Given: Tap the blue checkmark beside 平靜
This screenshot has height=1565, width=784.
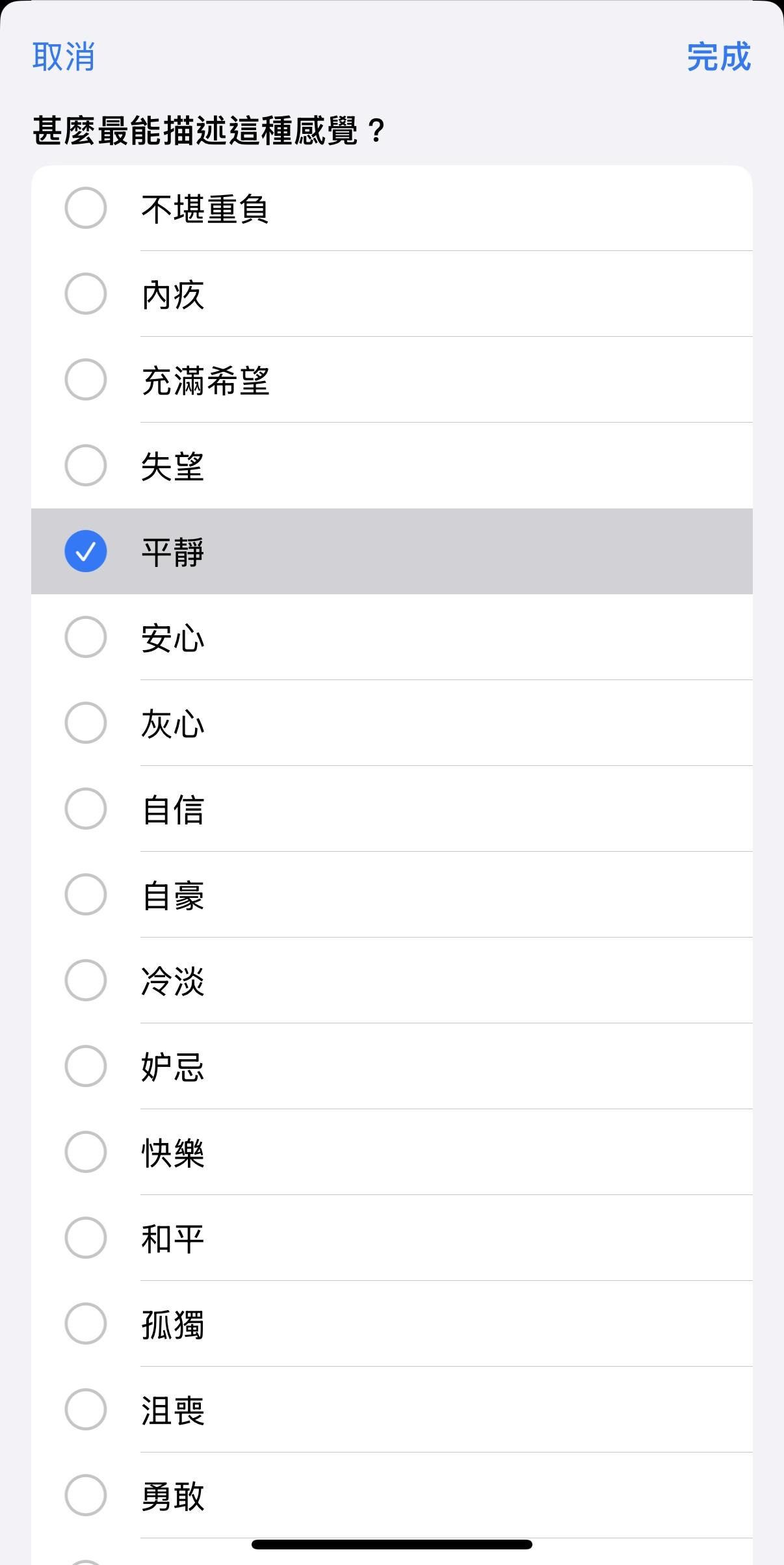Looking at the screenshot, I should pos(85,551).
